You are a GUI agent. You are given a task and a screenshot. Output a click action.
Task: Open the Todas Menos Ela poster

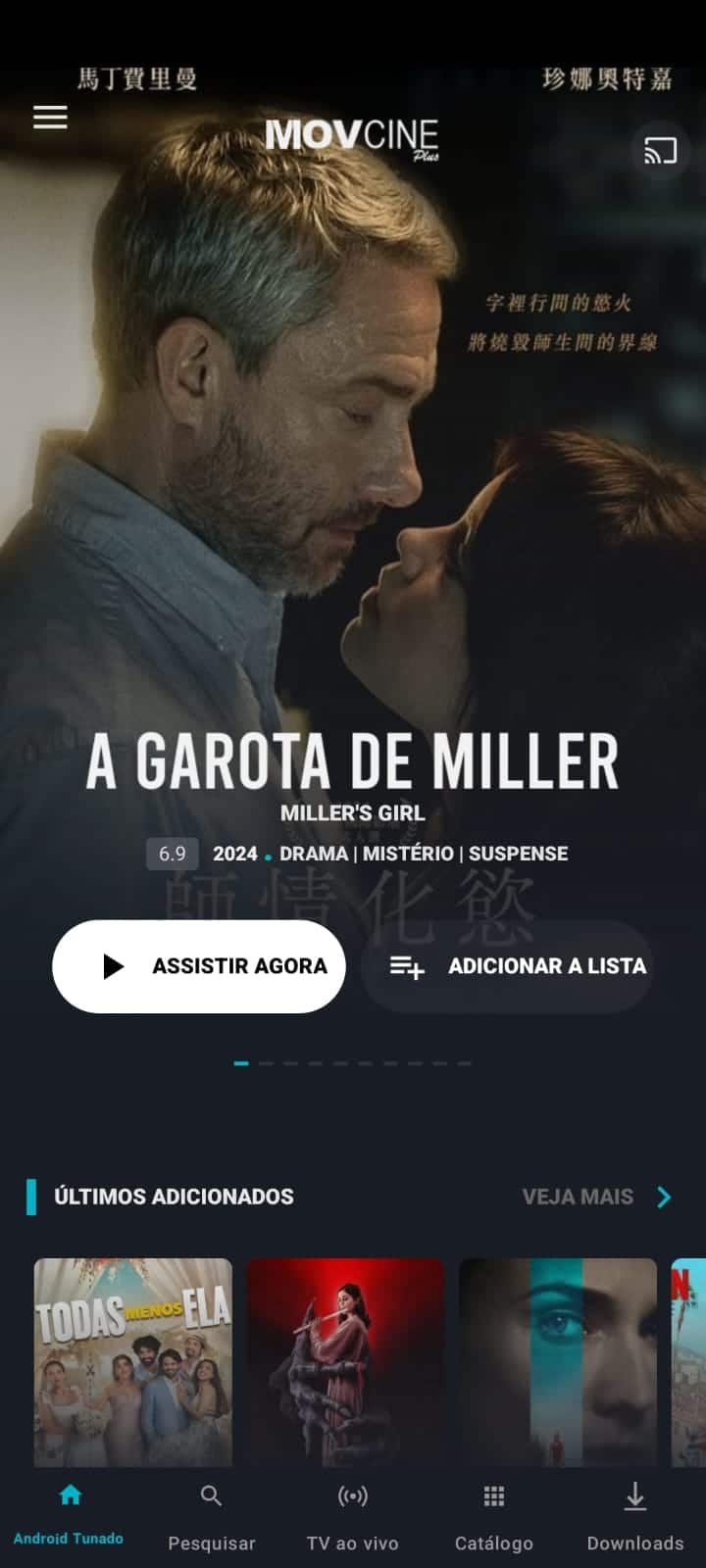click(x=133, y=1362)
